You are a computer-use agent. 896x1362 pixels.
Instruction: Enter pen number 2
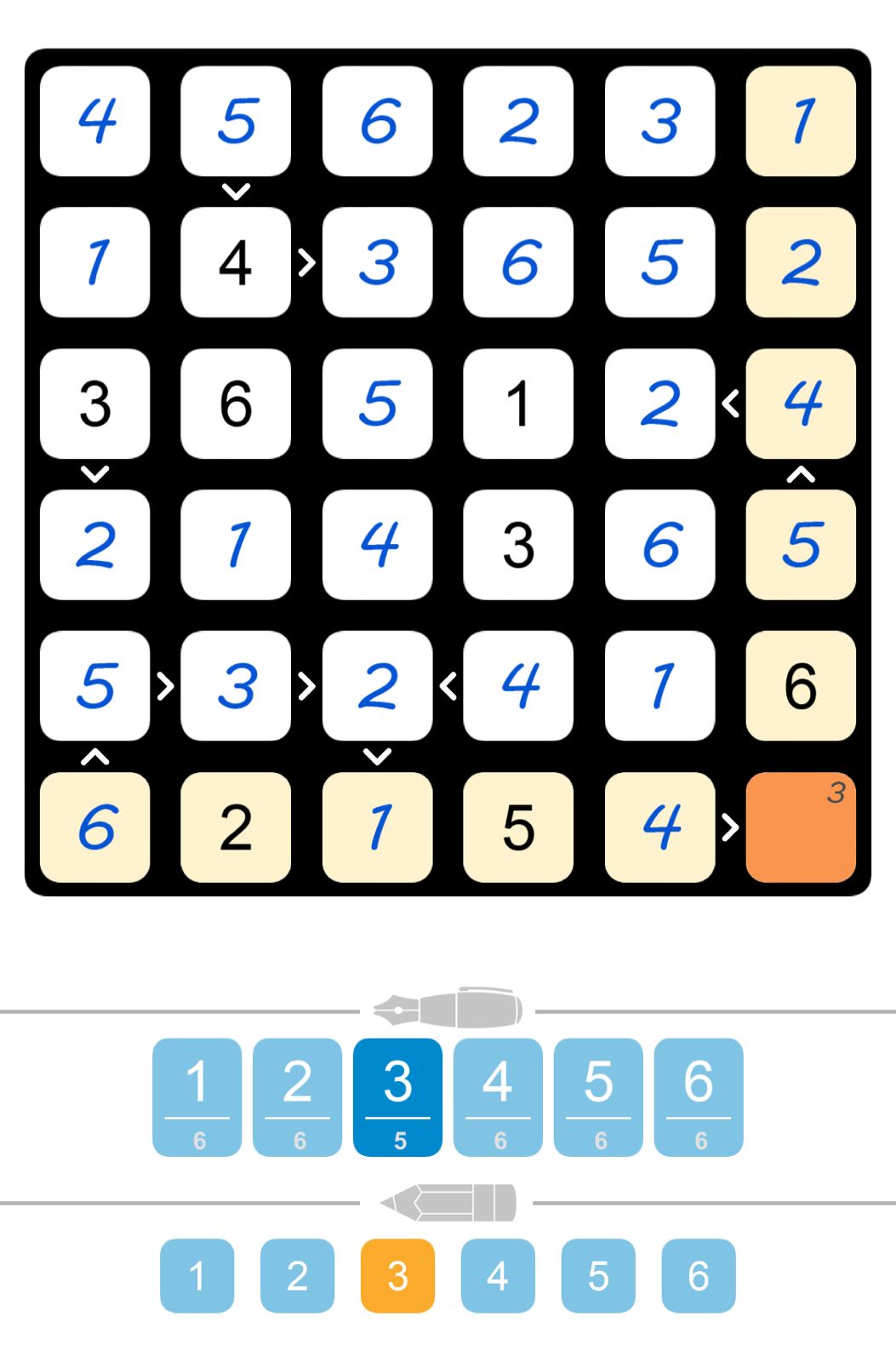297,1096
